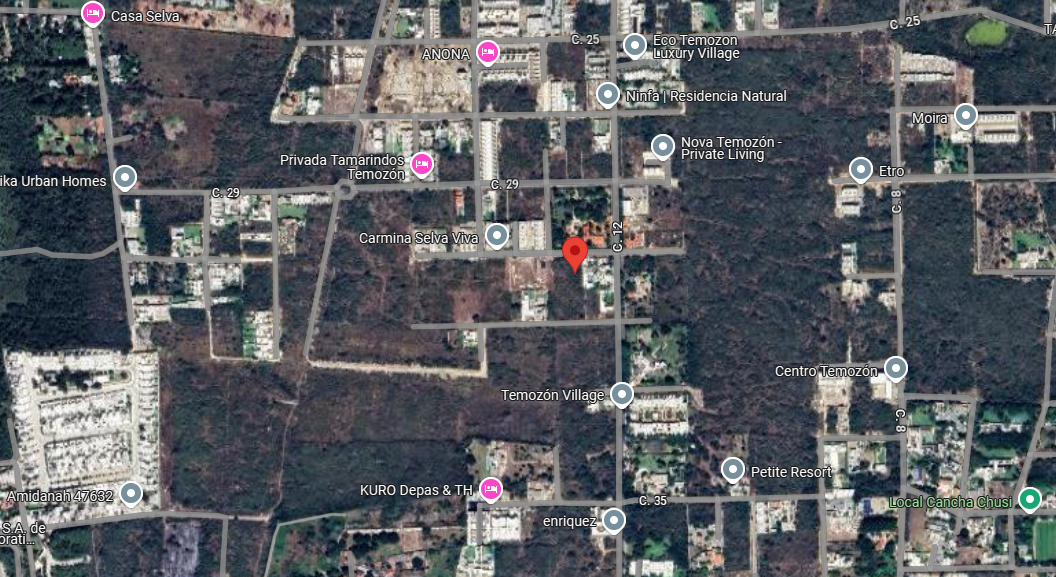Open the Moira place marker
The image size is (1056, 577).
[x=965, y=116]
